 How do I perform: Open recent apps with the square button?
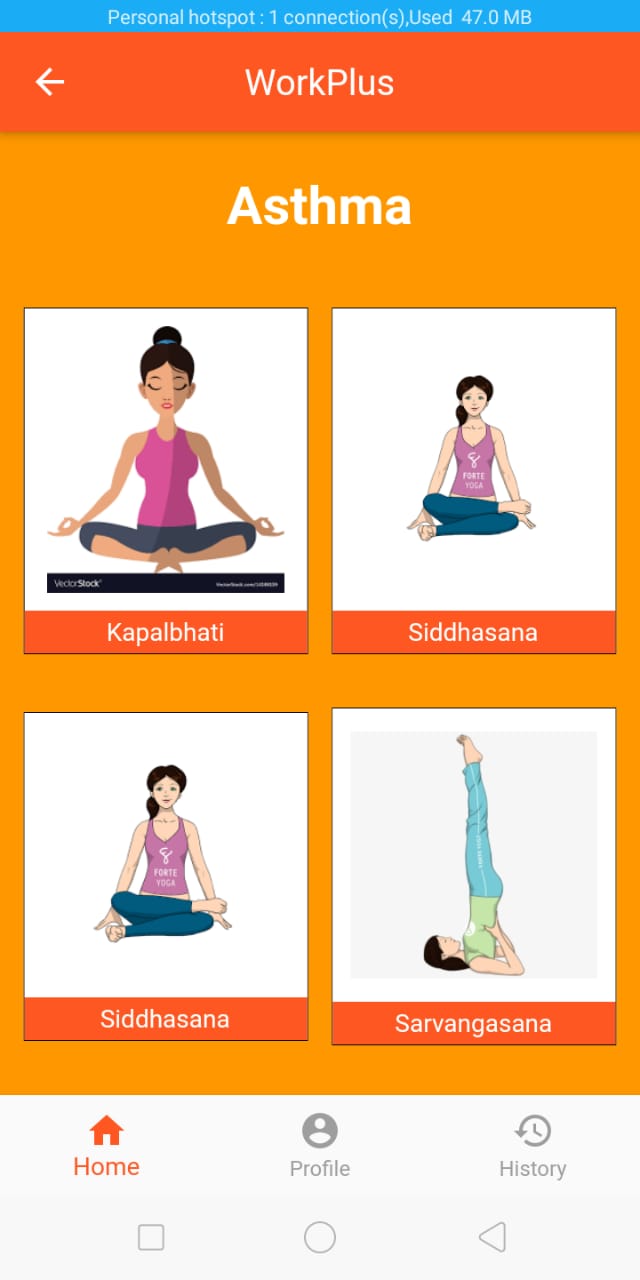(151, 1238)
